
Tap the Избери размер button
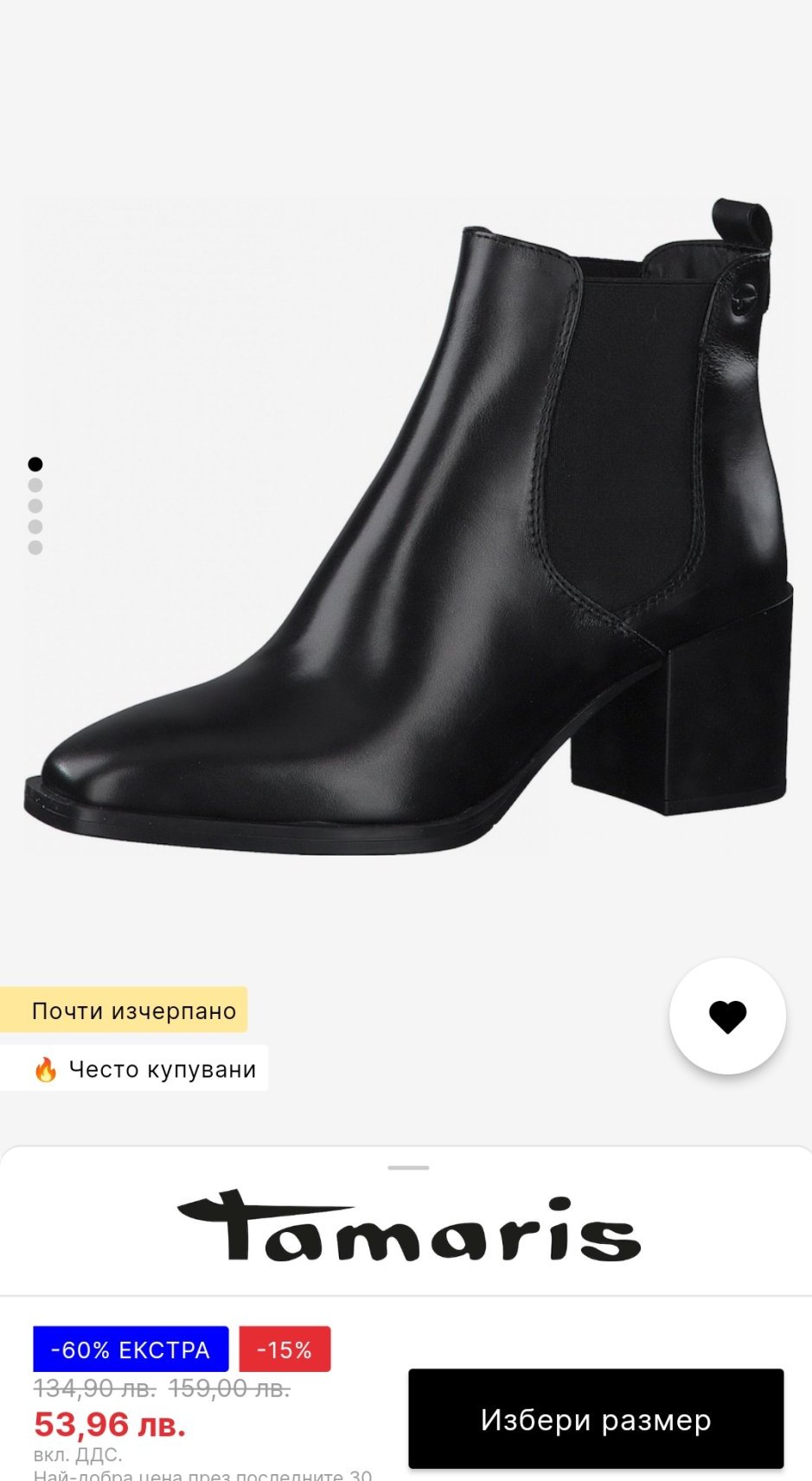596,1419
